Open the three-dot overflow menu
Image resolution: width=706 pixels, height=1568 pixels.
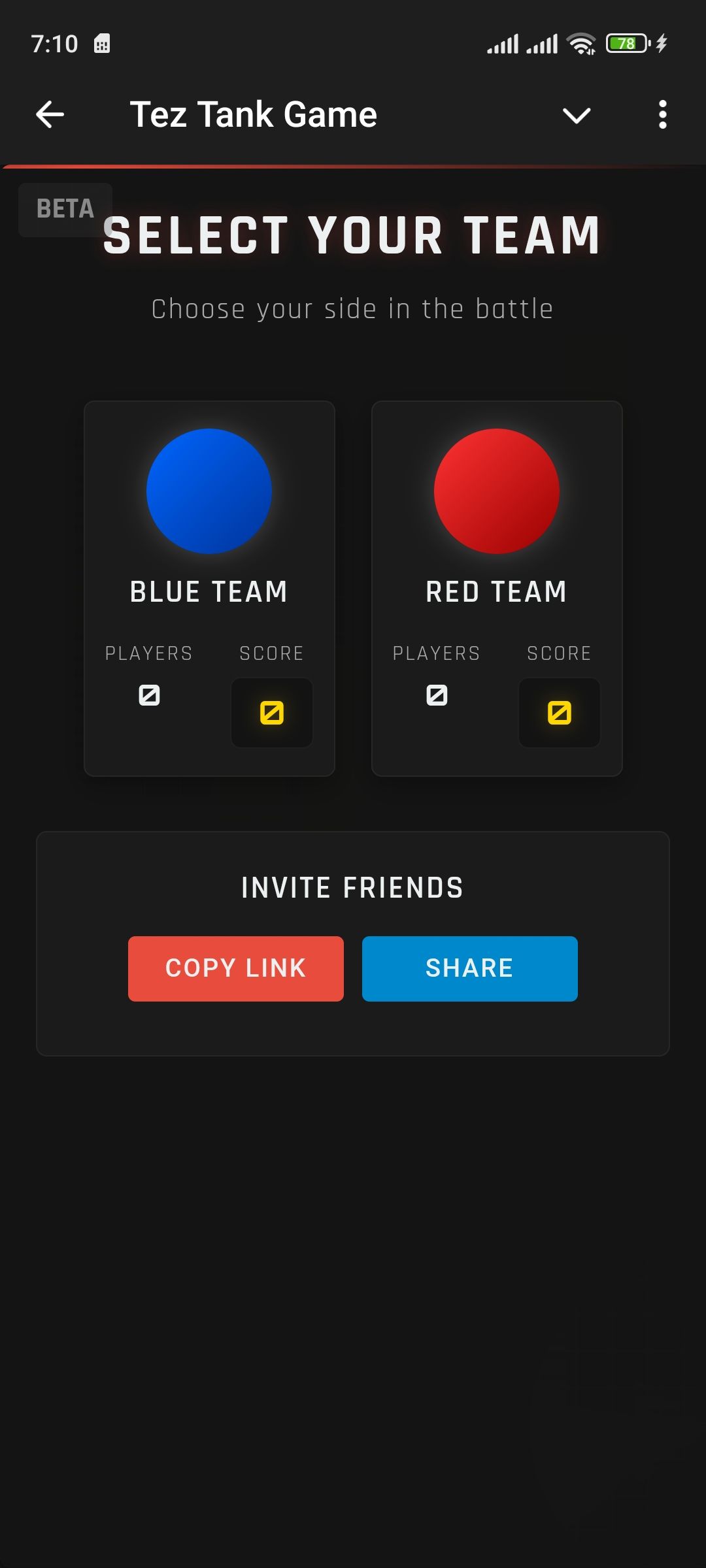coord(662,115)
